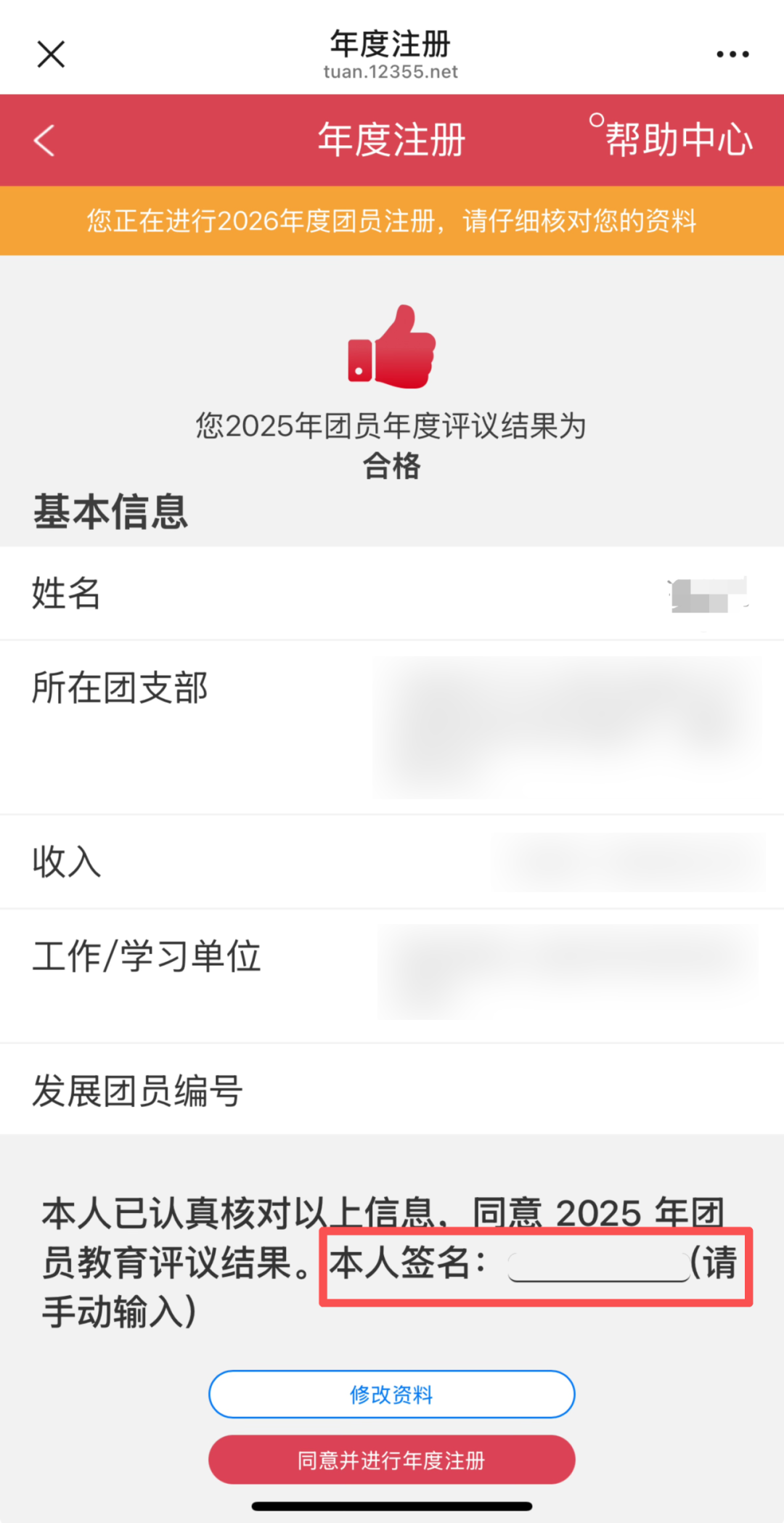Tap the 本人签名 signature input field
This screenshot has height=1523, width=784.
click(x=598, y=1267)
